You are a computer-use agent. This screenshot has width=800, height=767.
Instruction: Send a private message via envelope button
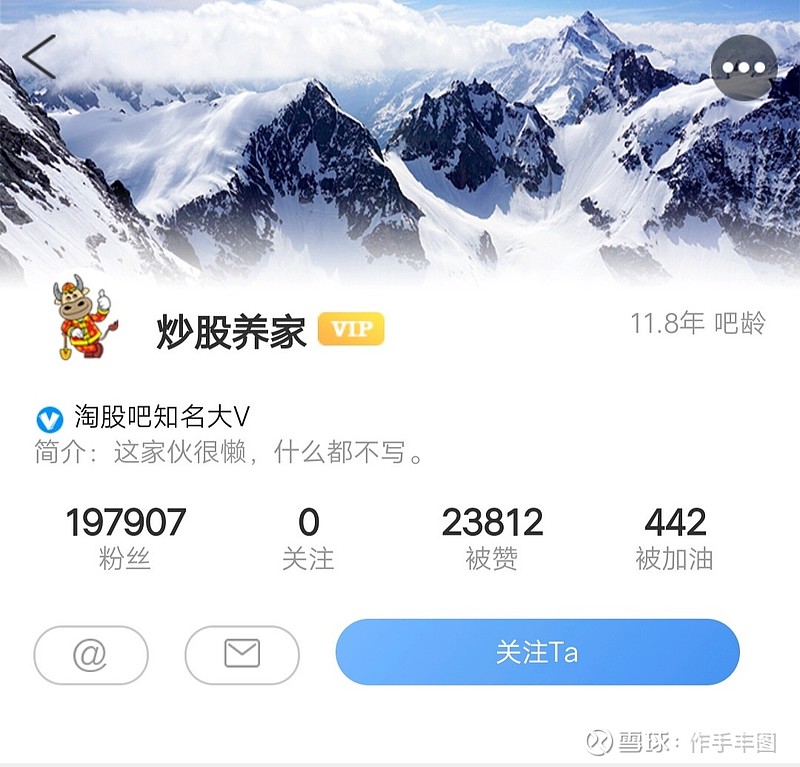242,655
